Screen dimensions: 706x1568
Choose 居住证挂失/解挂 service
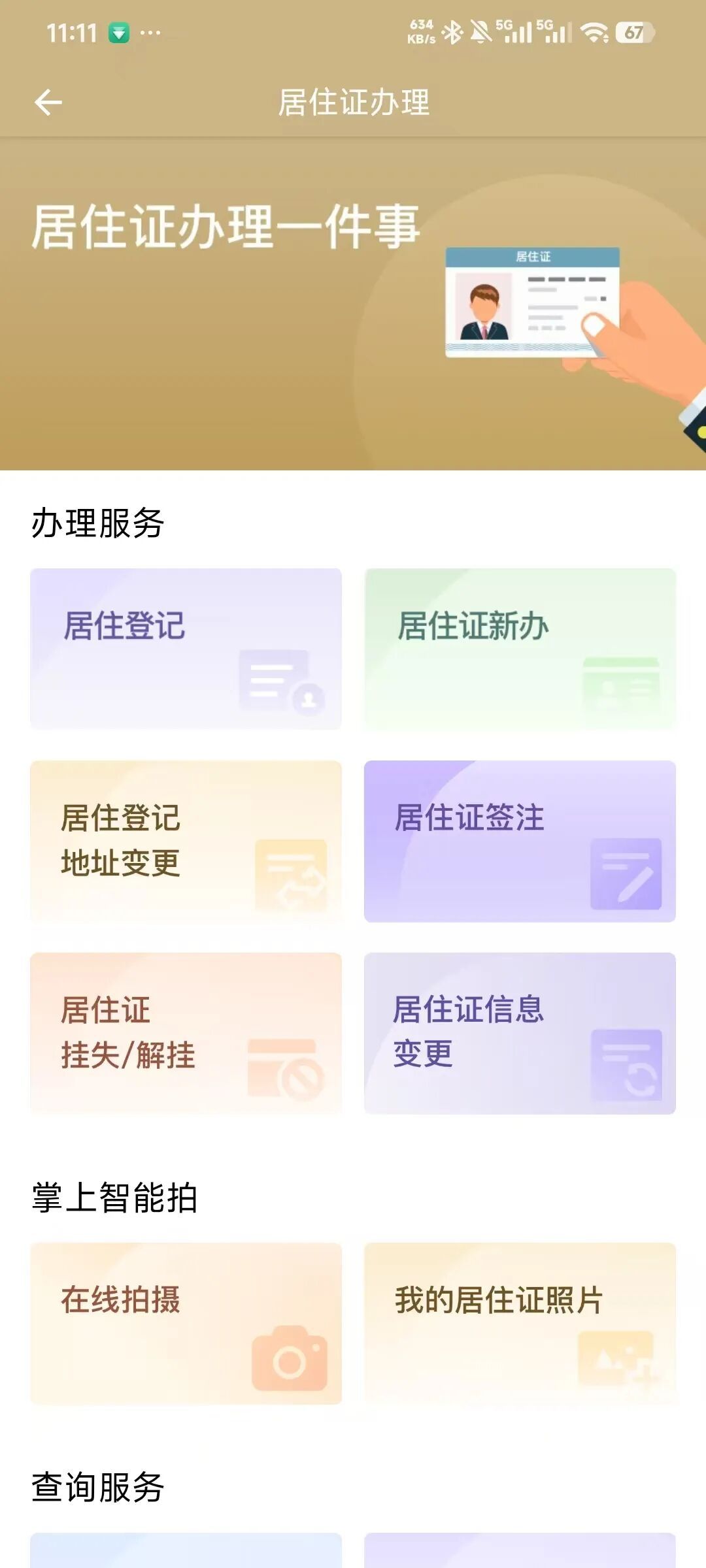[186, 1033]
